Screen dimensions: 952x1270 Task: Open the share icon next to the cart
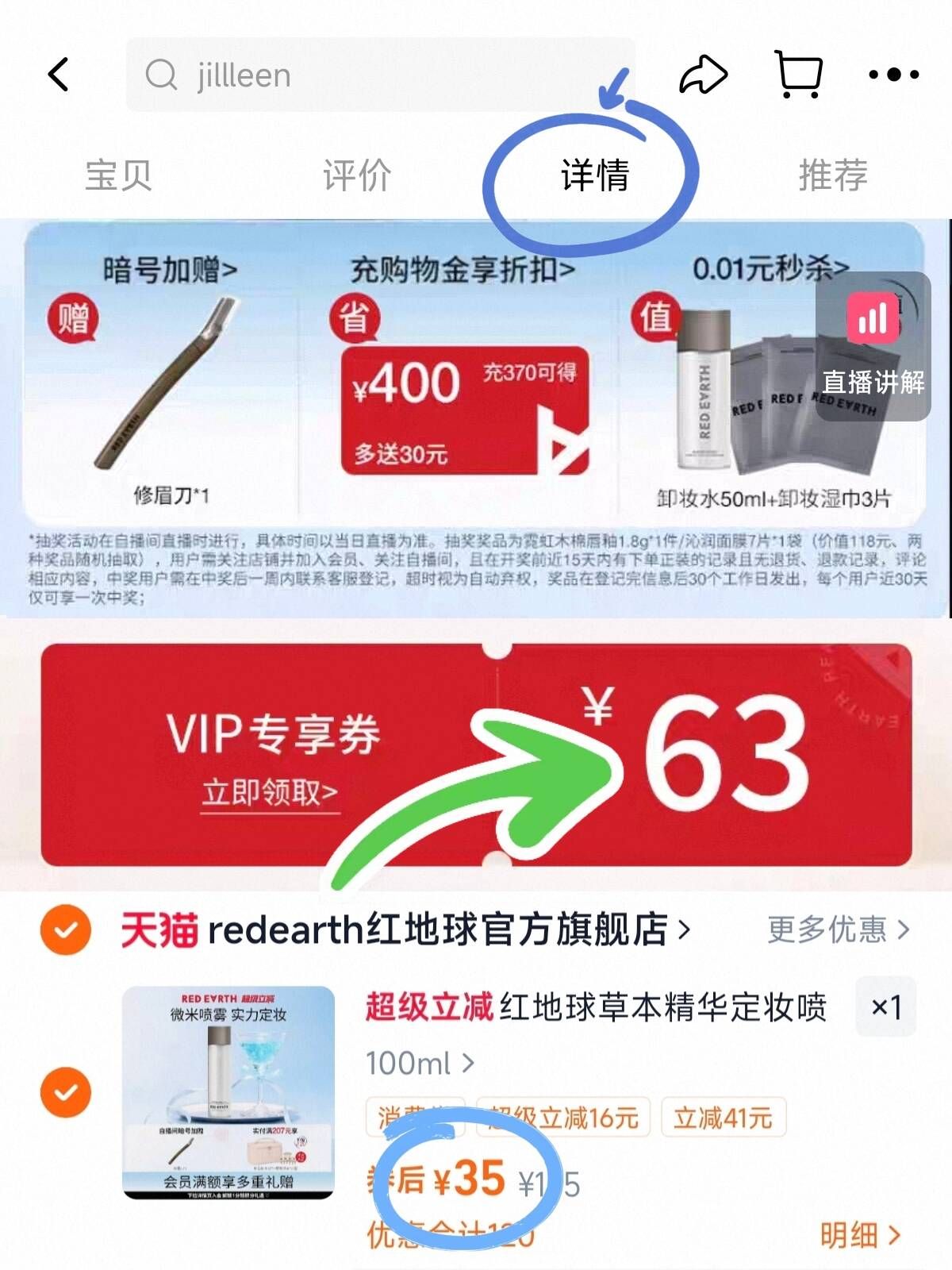pyautogui.click(x=704, y=74)
